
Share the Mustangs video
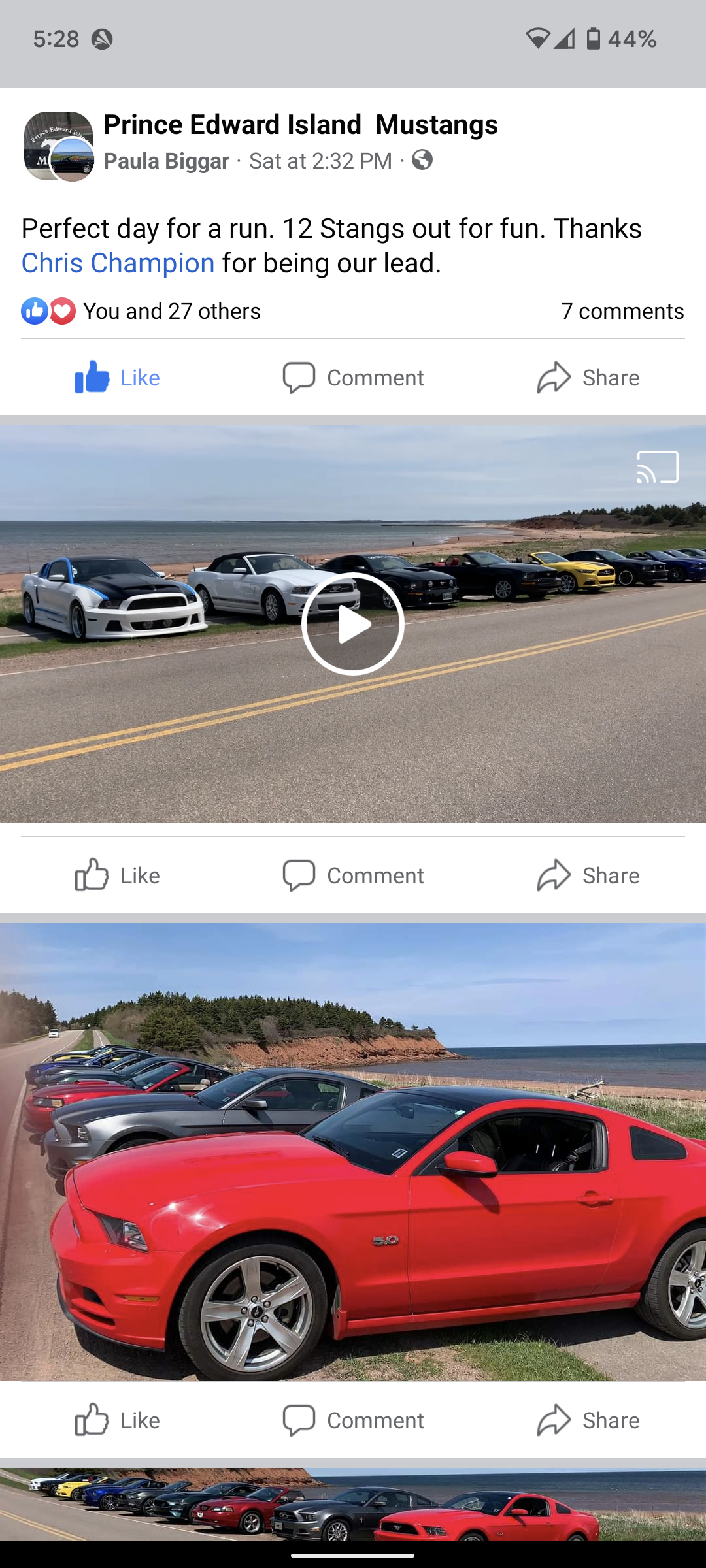tap(588, 875)
